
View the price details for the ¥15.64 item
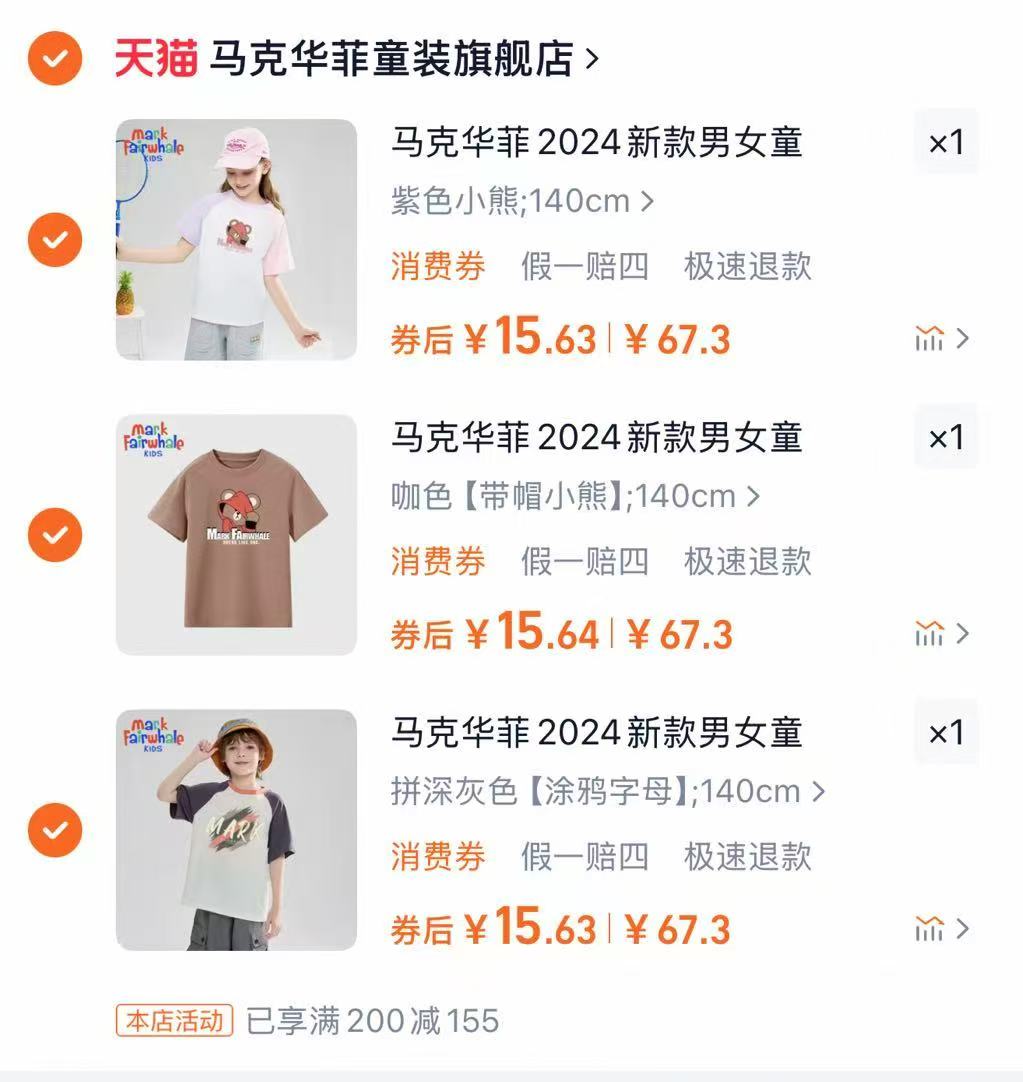(x=941, y=633)
